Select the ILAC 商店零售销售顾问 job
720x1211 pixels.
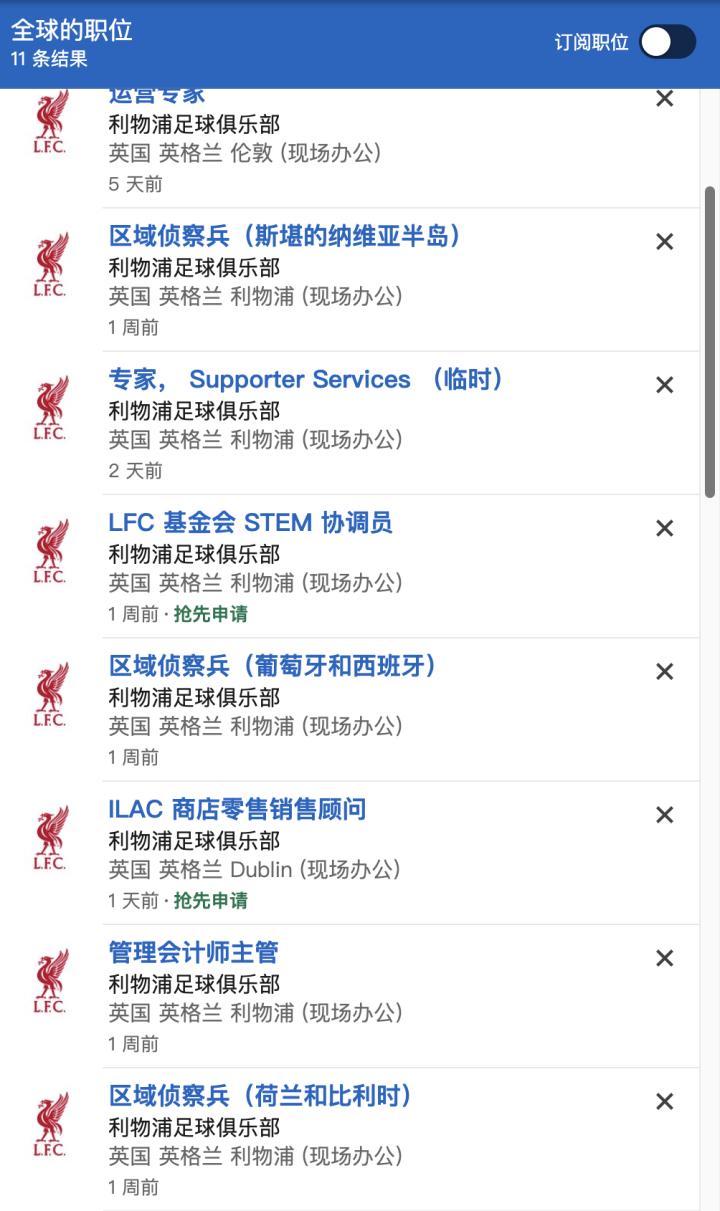point(237,809)
